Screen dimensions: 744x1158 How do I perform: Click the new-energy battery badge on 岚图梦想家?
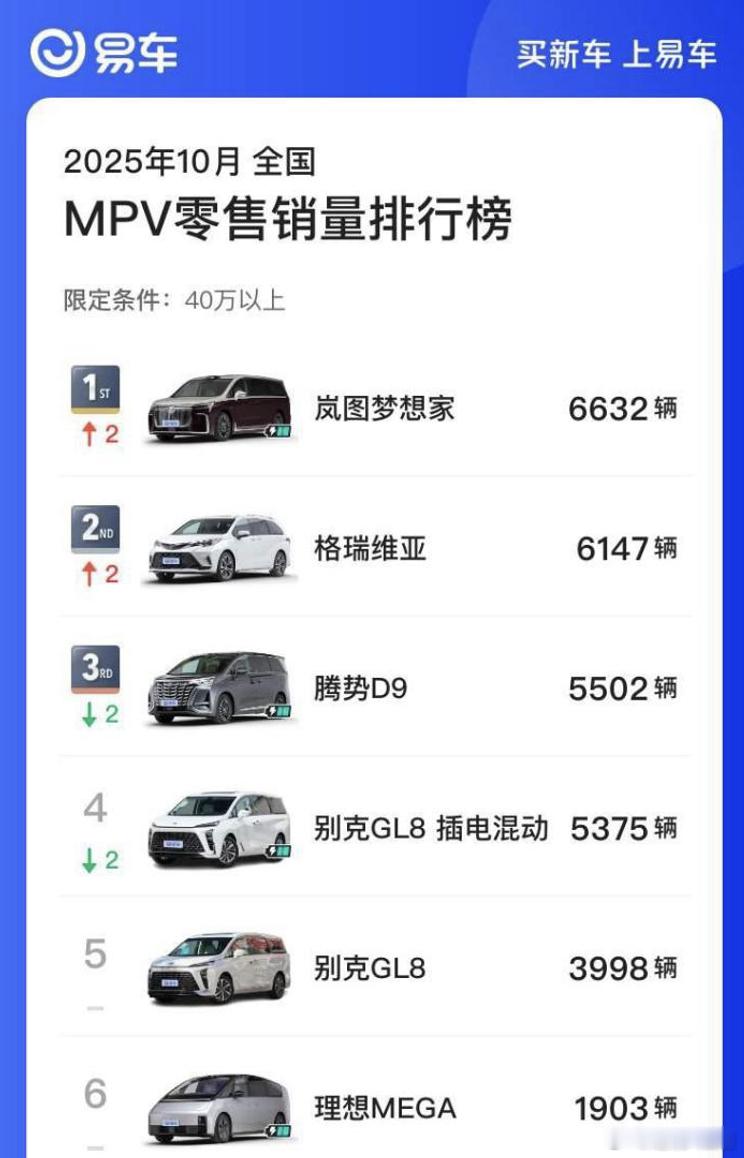[x=278, y=431]
